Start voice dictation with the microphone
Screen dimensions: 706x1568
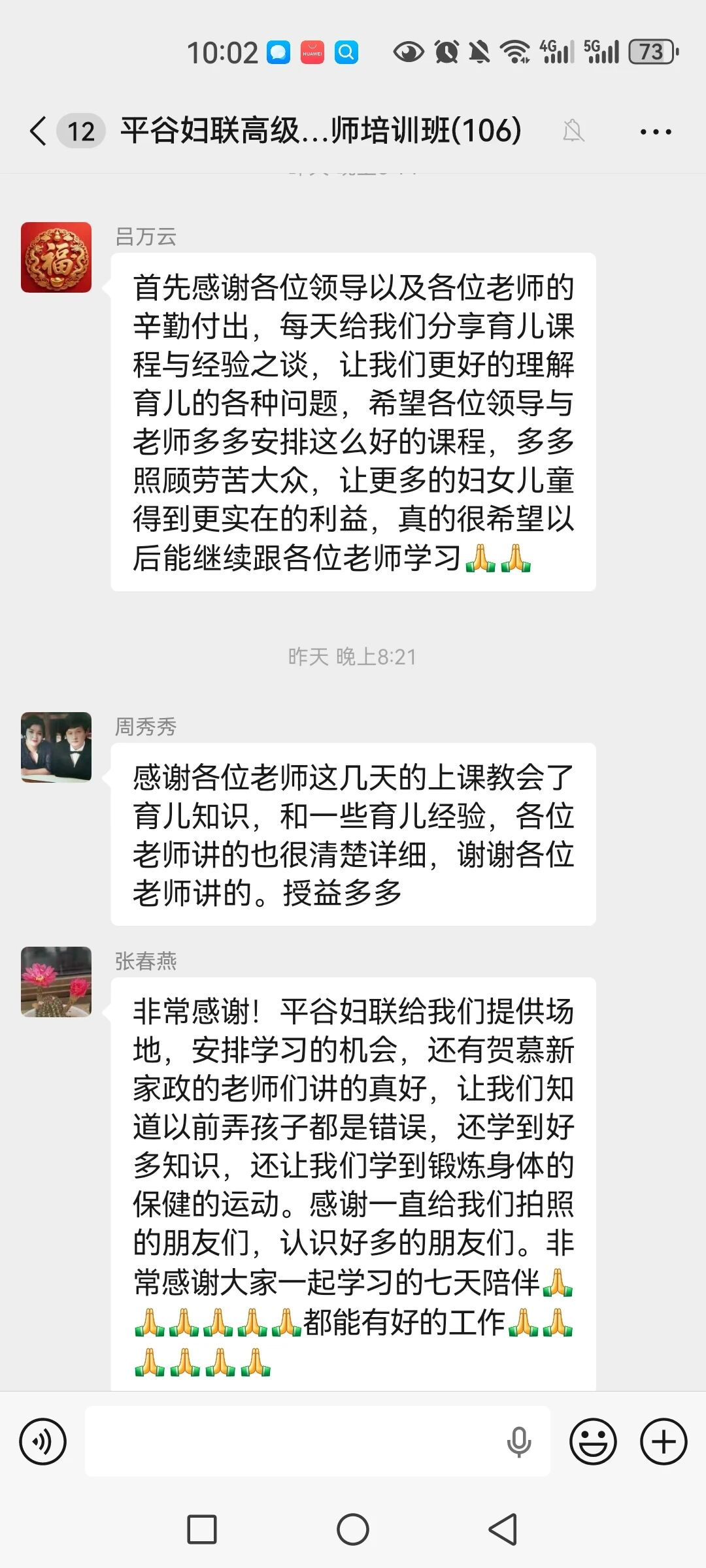coord(518,1442)
